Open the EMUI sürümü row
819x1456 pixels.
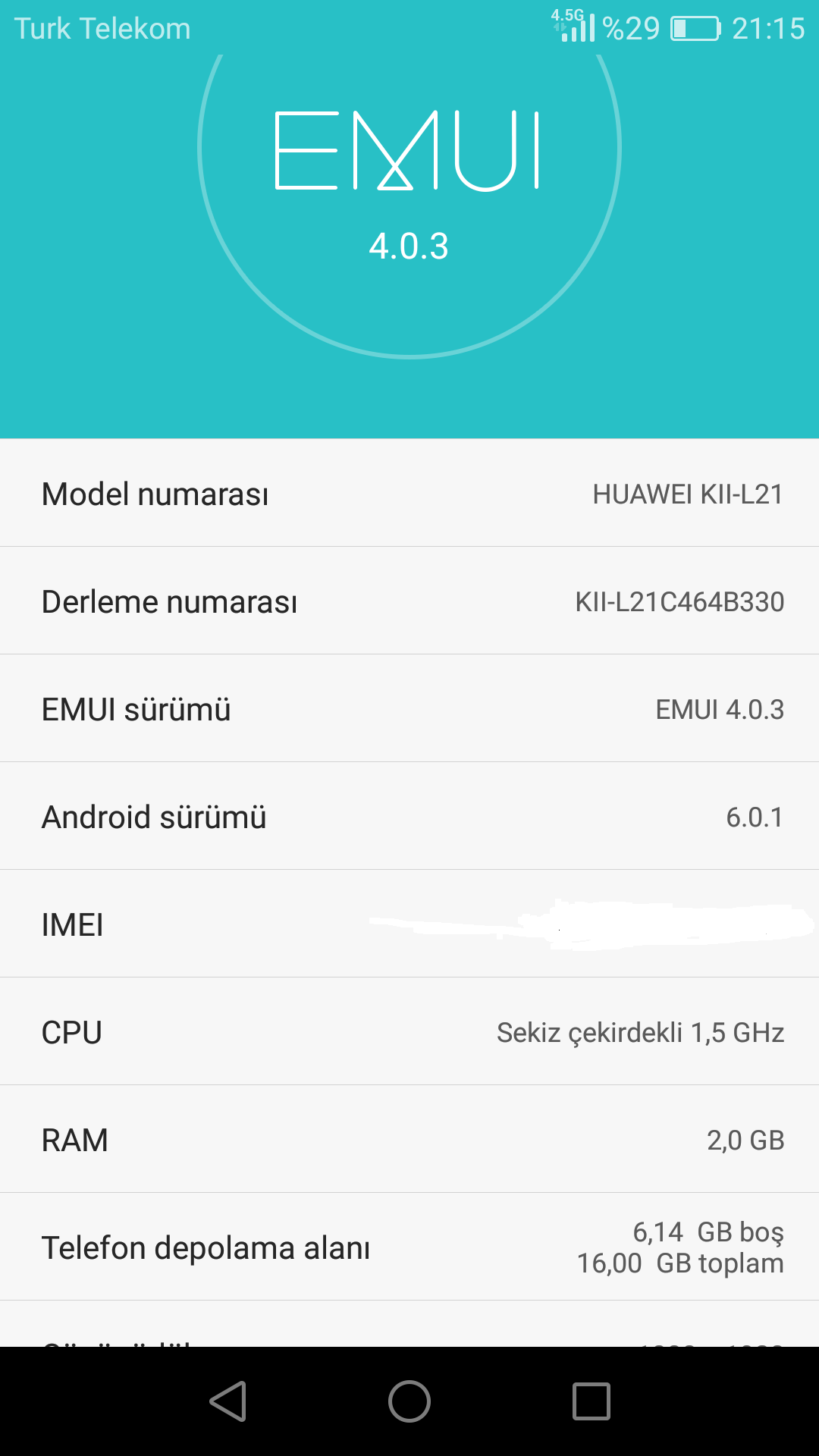[x=409, y=709]
